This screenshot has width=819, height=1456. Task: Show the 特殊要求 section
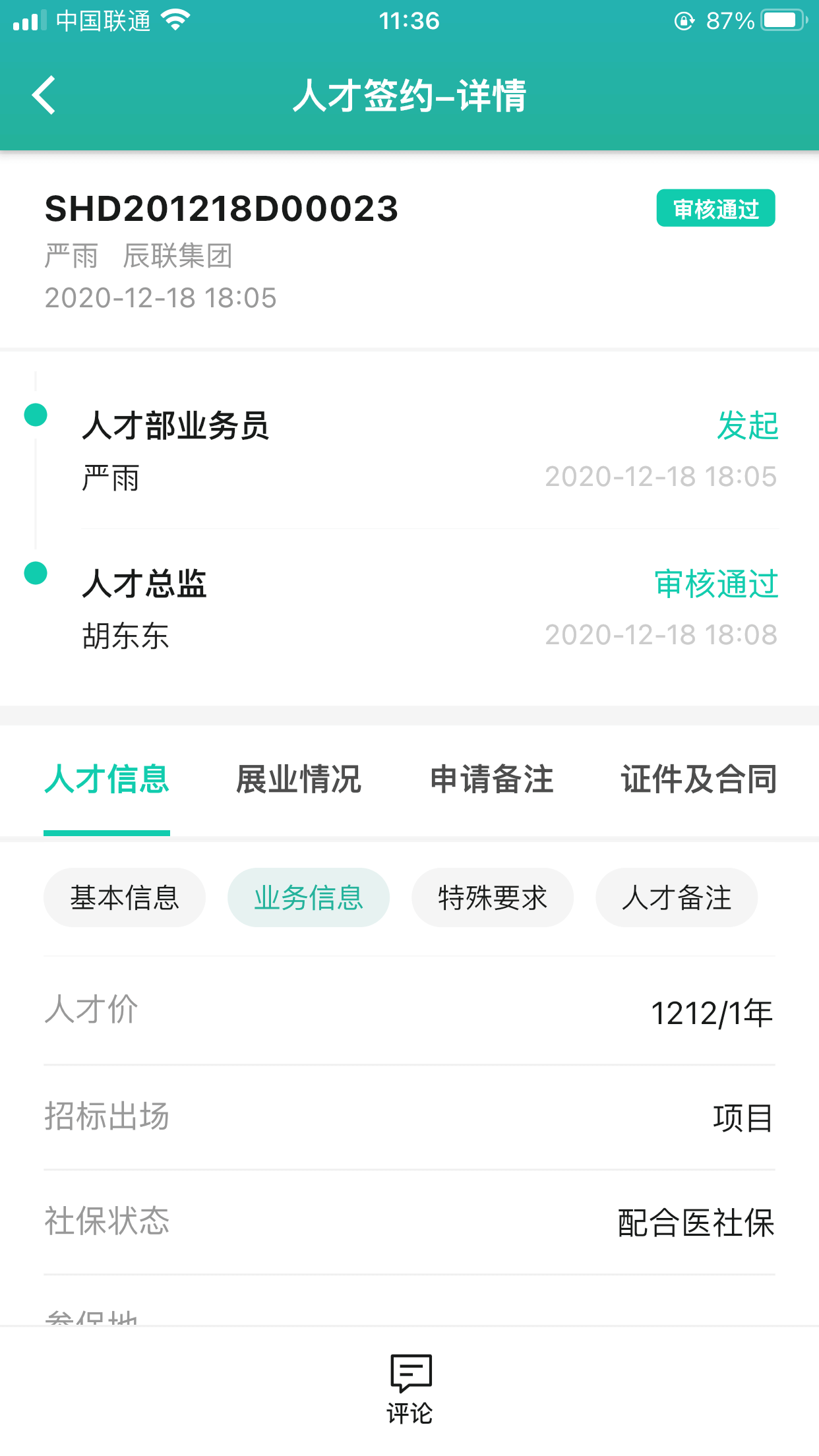coord(493,897)
